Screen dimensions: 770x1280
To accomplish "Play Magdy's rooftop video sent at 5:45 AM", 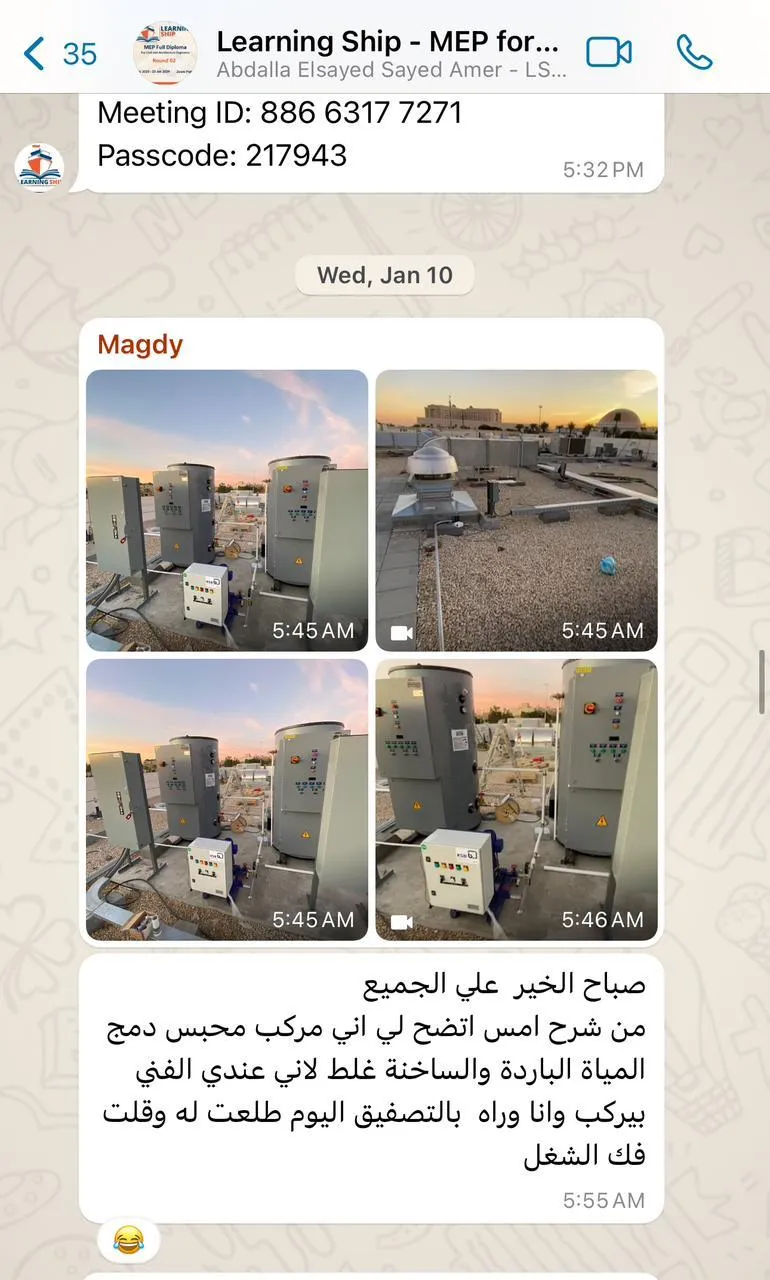I will tap(516, 510).
